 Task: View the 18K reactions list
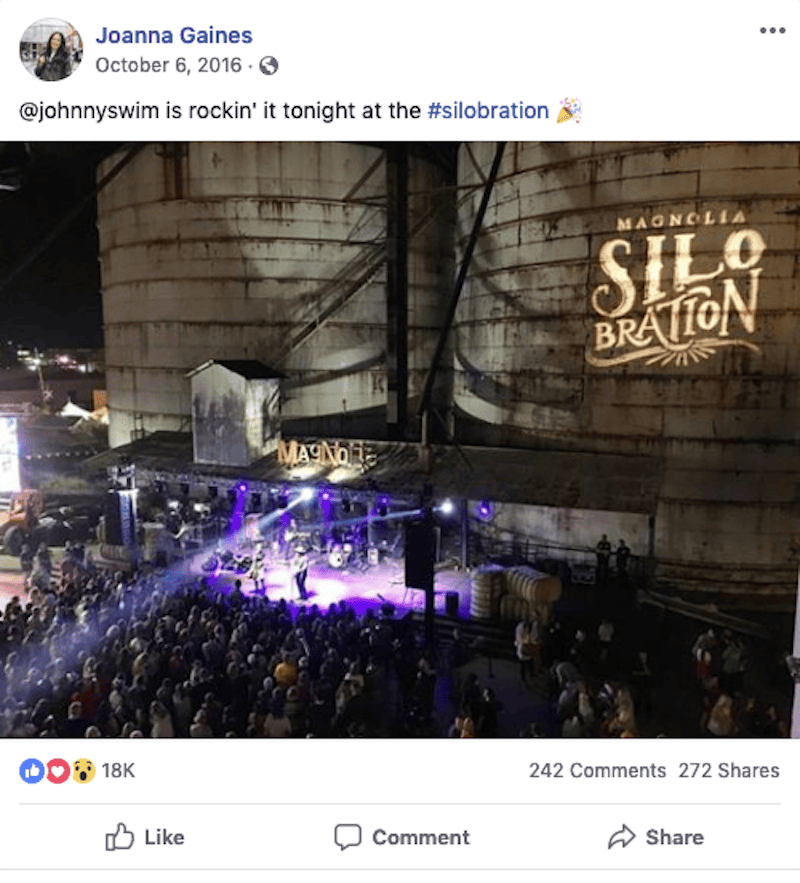[77, 770]
